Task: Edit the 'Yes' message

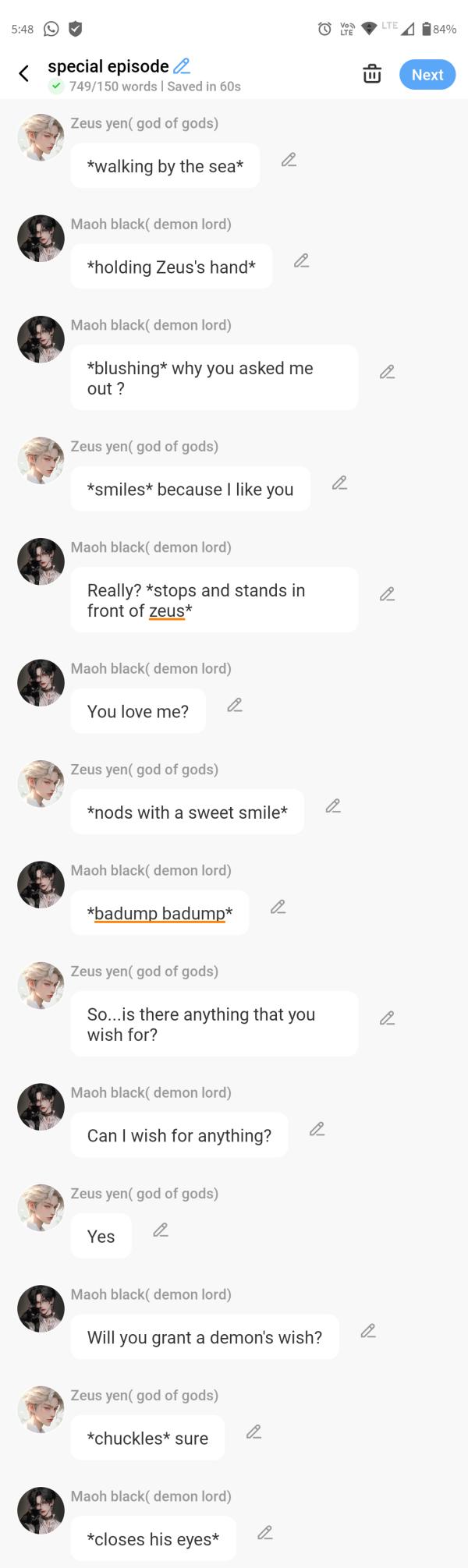Action: point(161,1230)
